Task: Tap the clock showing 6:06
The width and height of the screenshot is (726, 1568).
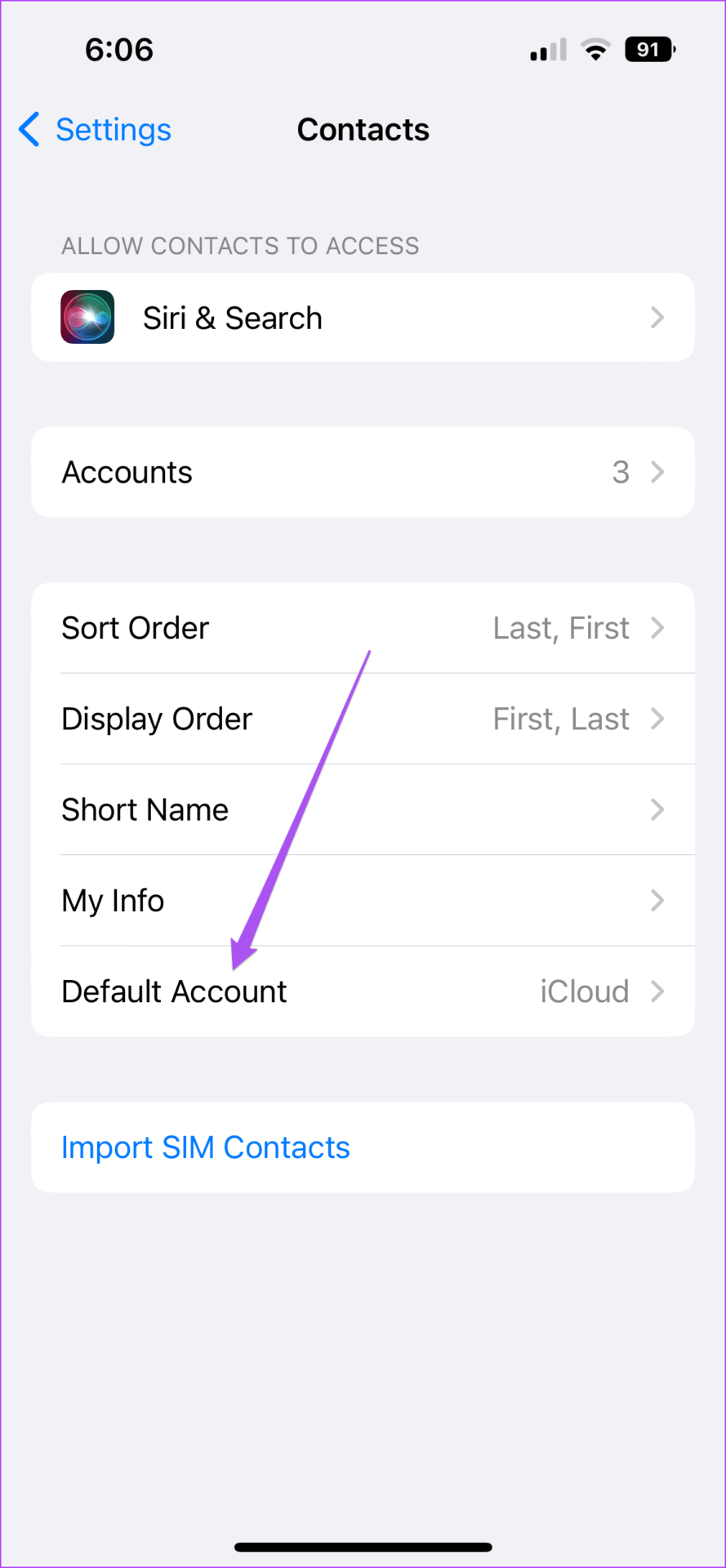Action: coord(118,49)
